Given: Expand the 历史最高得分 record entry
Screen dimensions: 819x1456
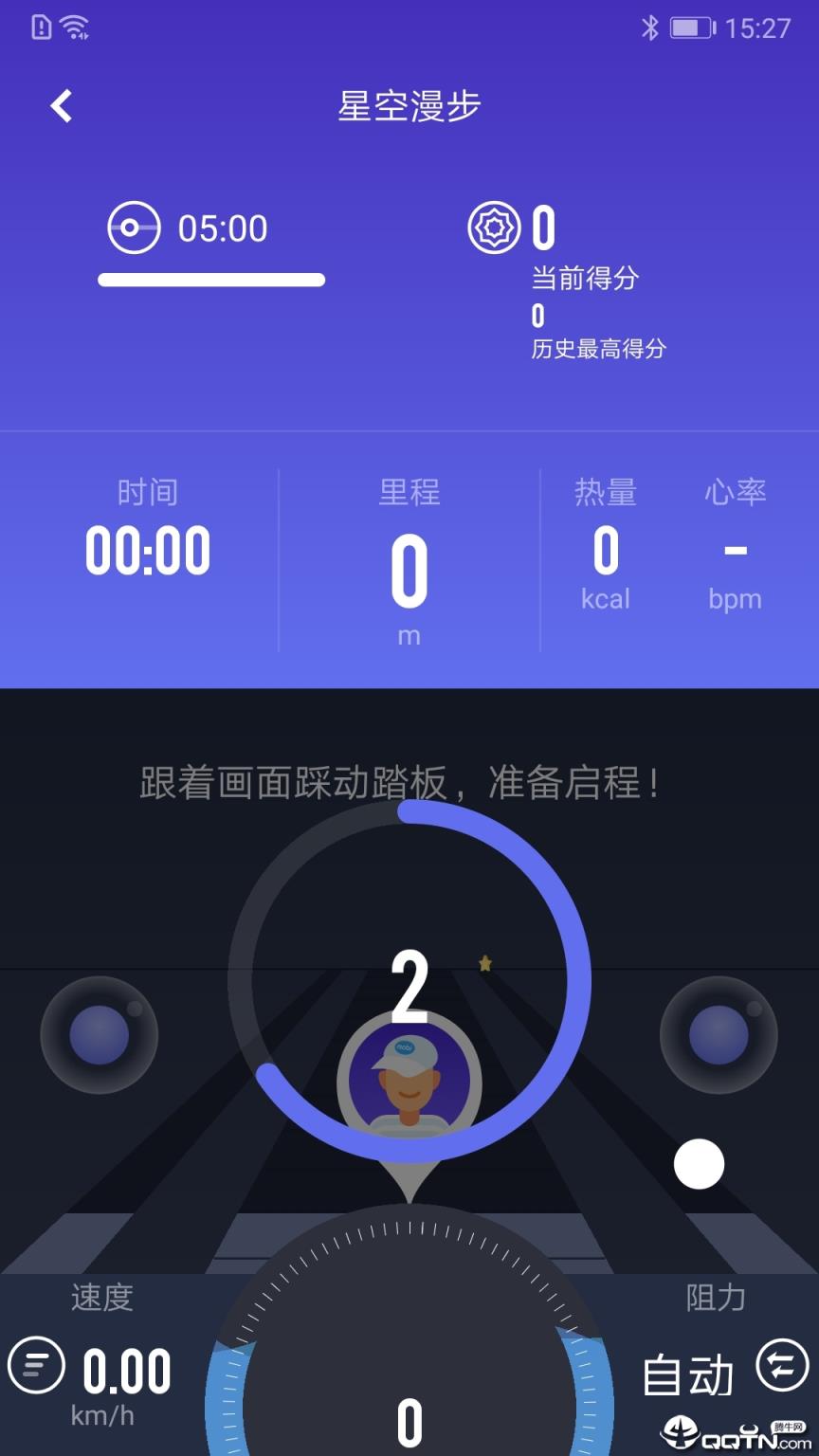Looking at the screenshot, I should [x=599, y=349].
